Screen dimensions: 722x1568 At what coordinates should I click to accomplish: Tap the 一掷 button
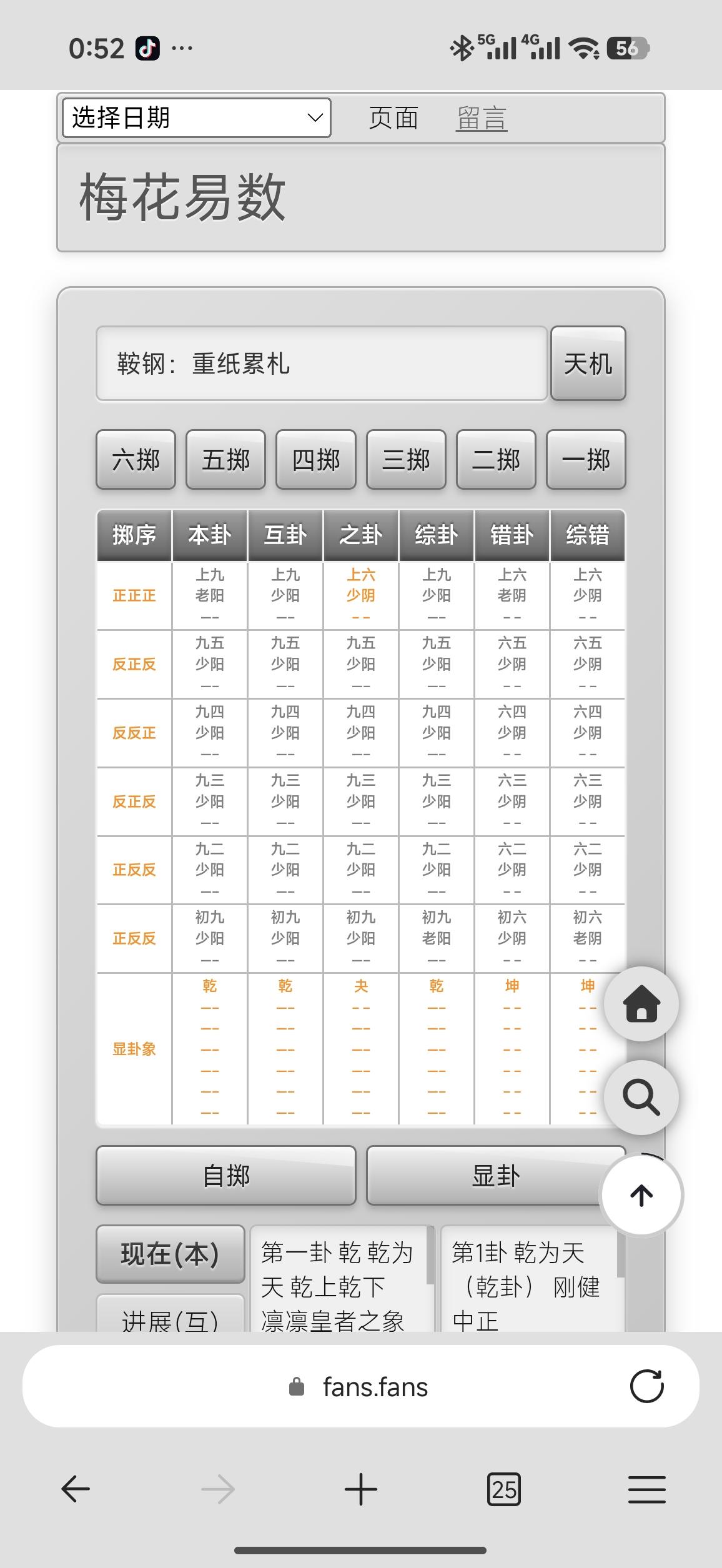point(586,460)
